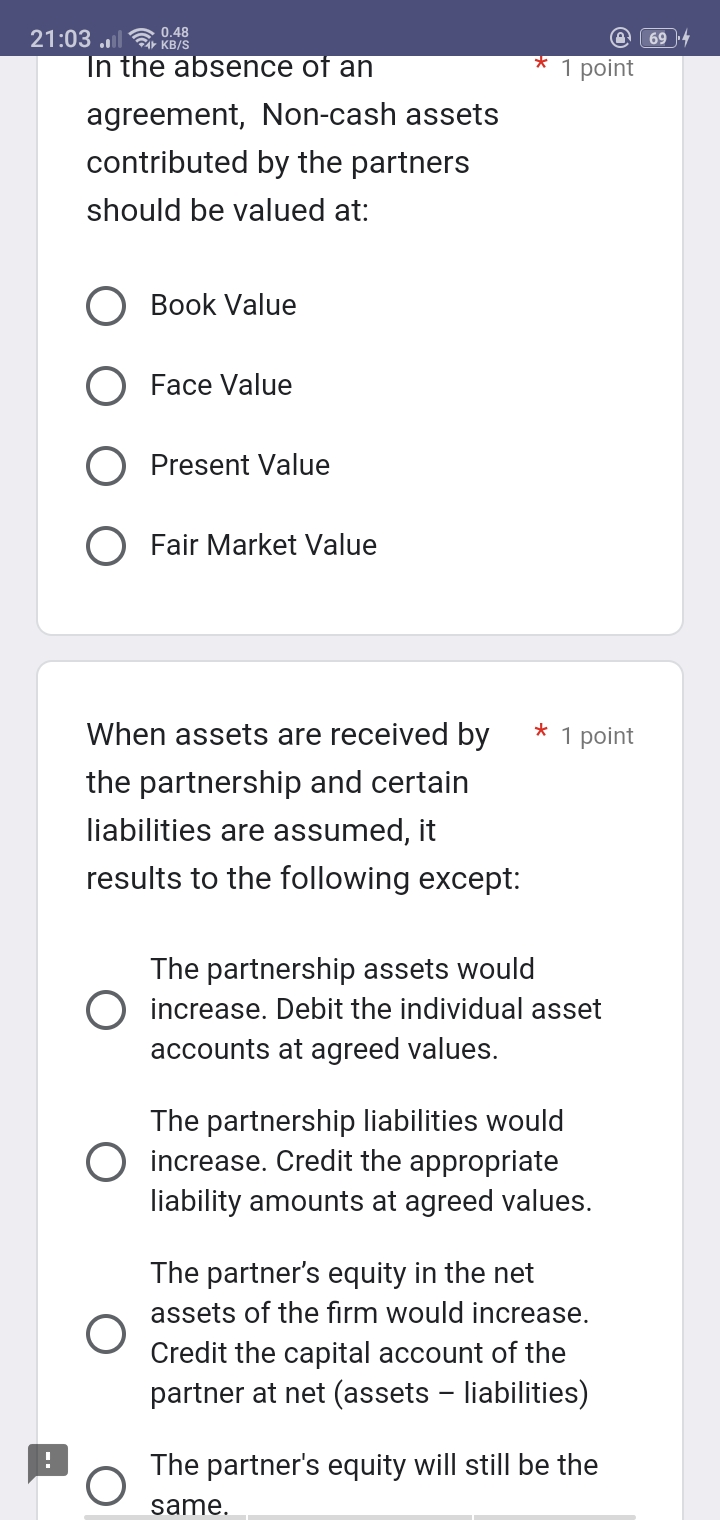720x1520 pixels.
Task: Tap the screen pinning lock icon
Action: click(621, 36)
